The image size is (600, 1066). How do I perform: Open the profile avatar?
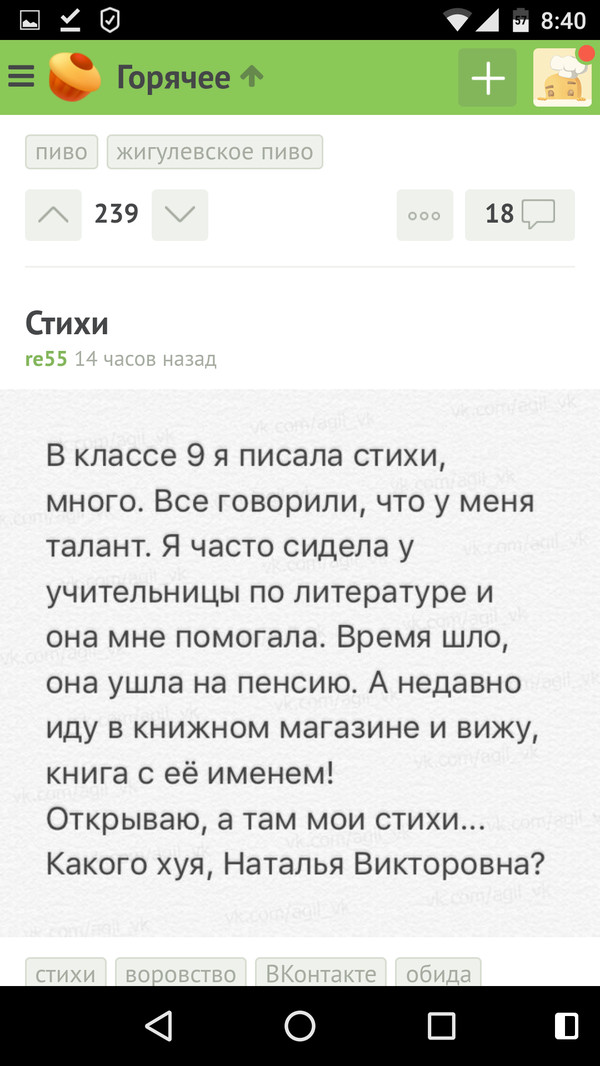pos(562,78)
